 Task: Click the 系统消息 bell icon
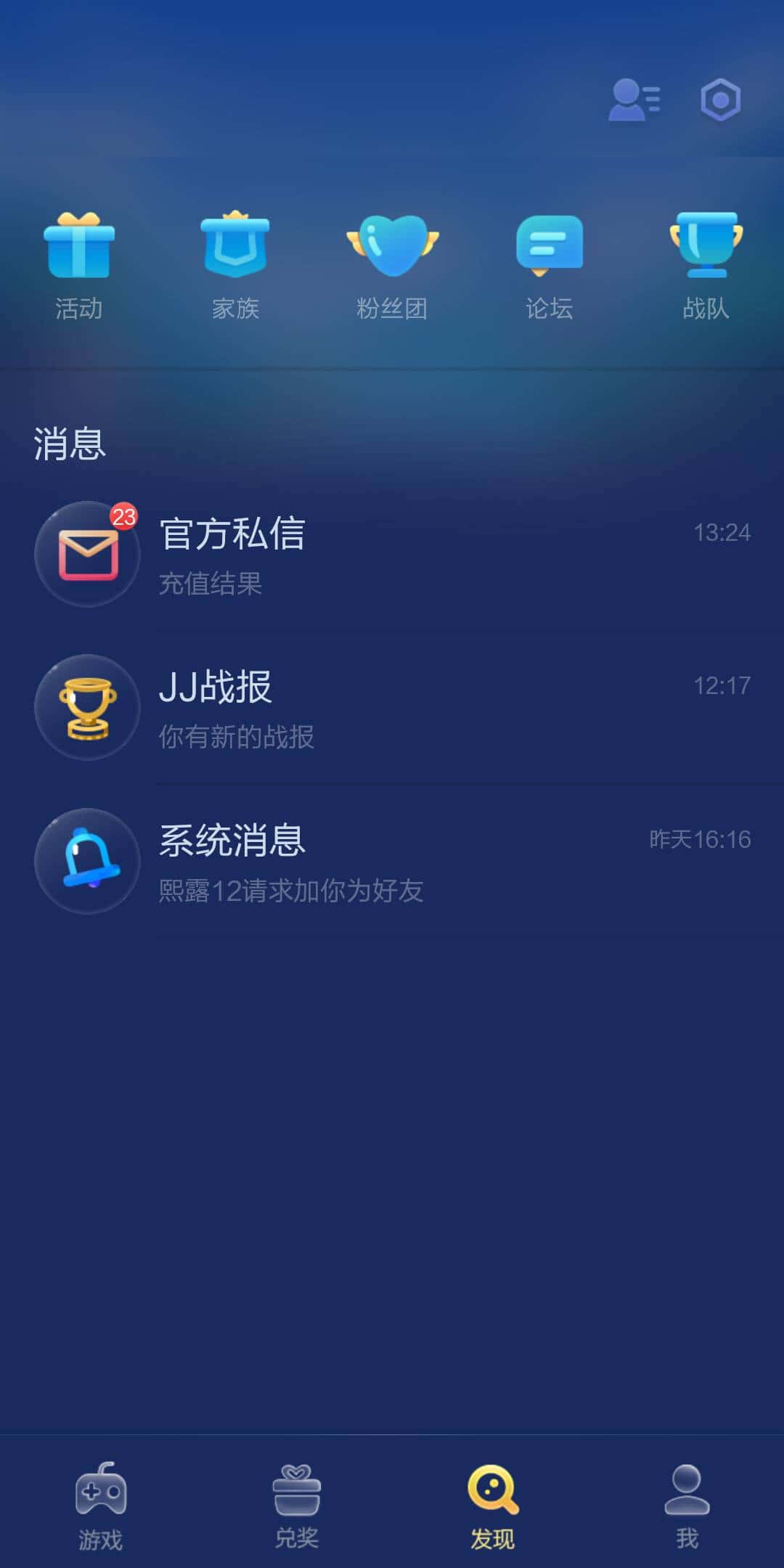click(x=87, y=861)
